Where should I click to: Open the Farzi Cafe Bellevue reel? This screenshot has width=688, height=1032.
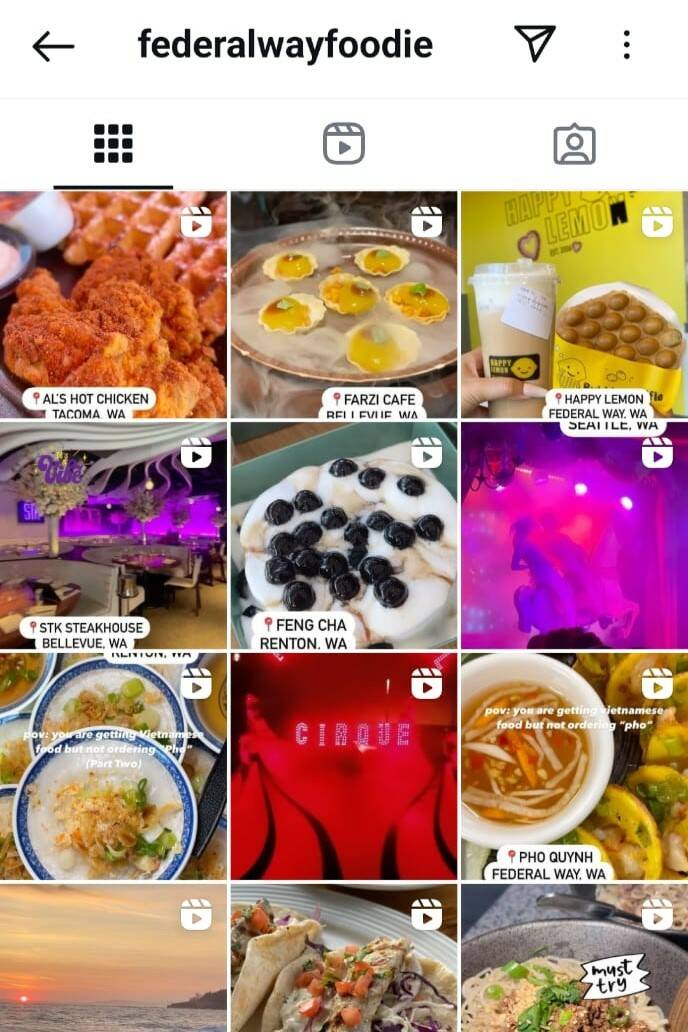(344, 304)
